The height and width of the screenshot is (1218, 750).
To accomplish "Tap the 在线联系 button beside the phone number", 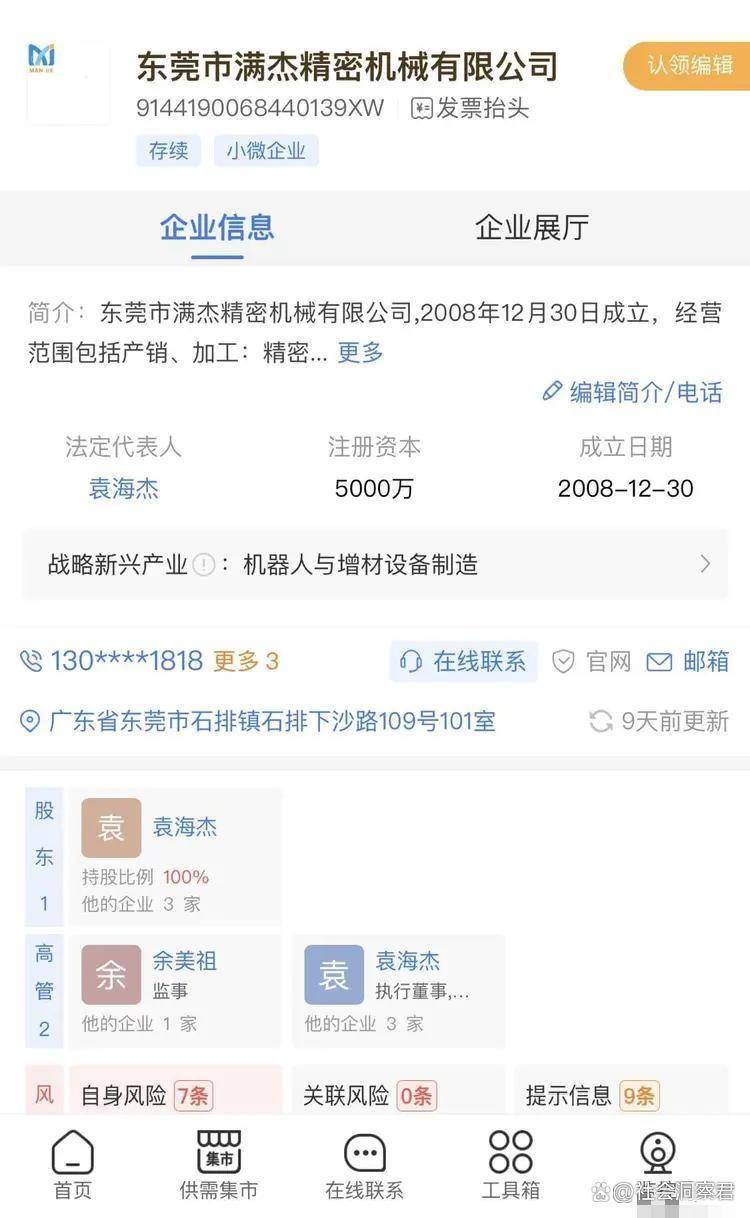I will pos(464,661).
